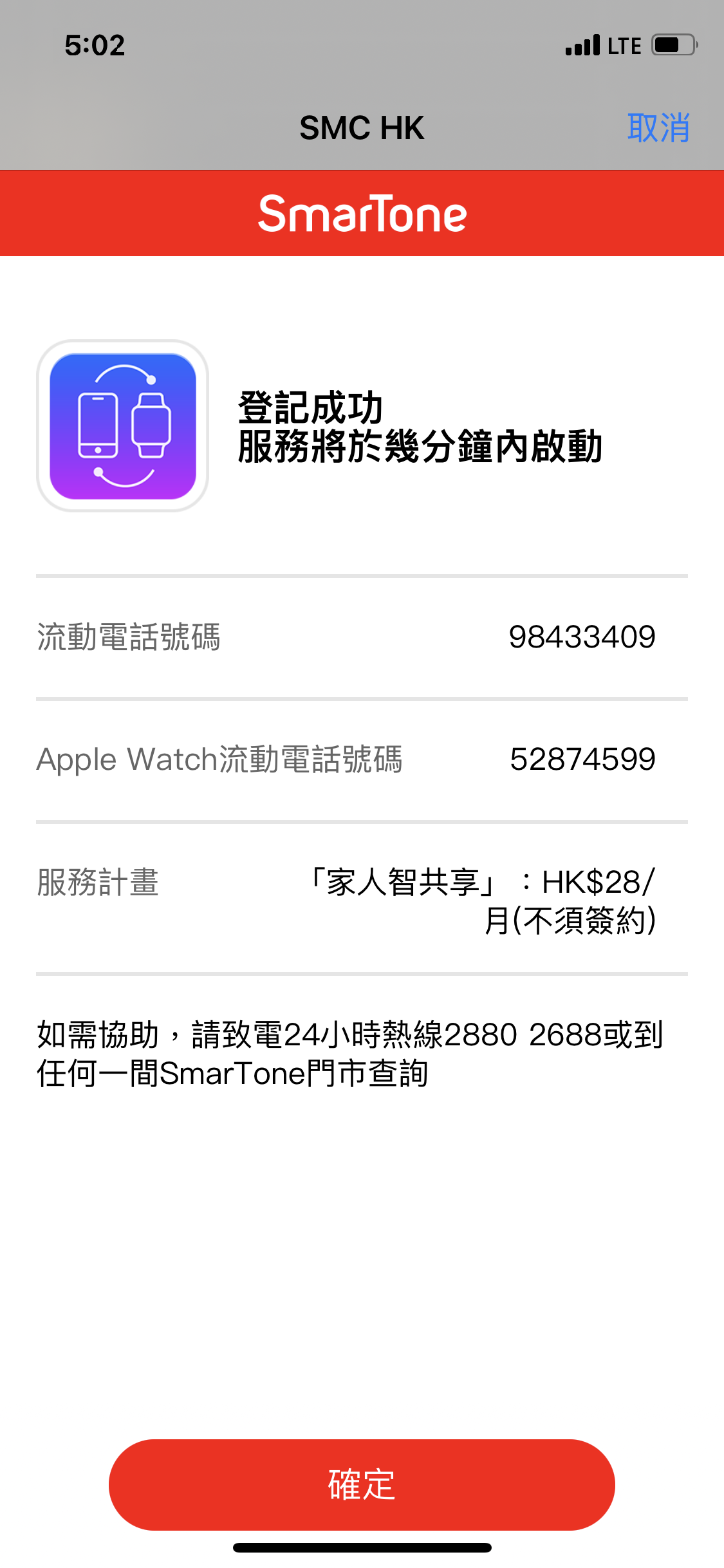Viewport: 724px width, 1568px height.
Task: Confirm with the red 確定 button
Action: tap(362, 1484)
